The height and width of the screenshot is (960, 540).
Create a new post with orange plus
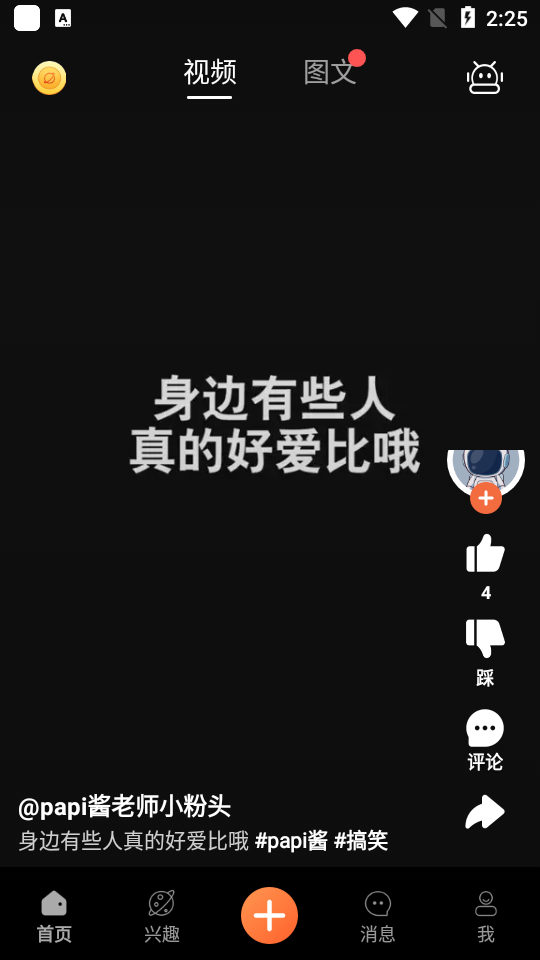point(269,915)
